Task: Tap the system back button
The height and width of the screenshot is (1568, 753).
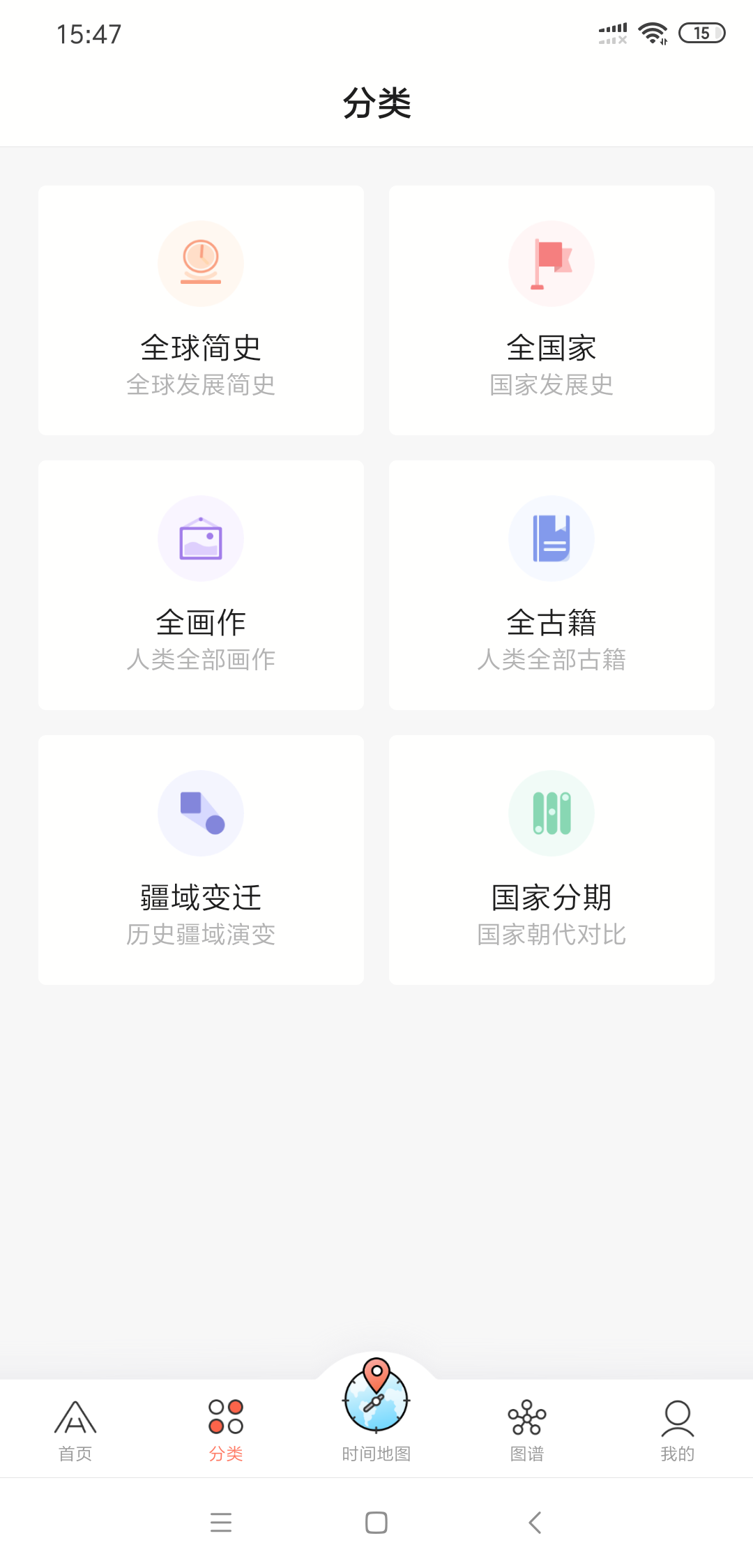Action: click(x=535, y=1523)
